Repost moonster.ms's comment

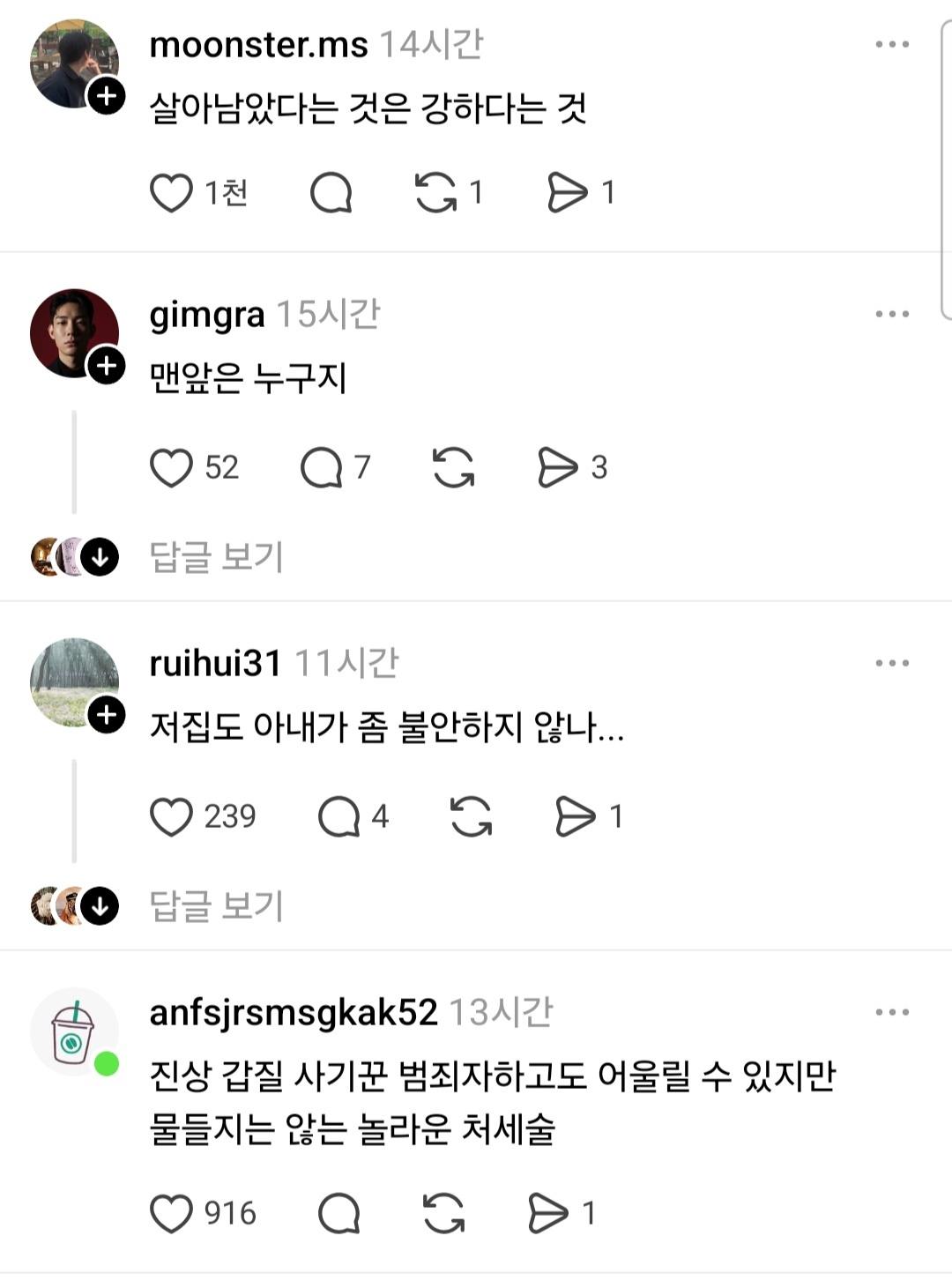tap(436, 193)
